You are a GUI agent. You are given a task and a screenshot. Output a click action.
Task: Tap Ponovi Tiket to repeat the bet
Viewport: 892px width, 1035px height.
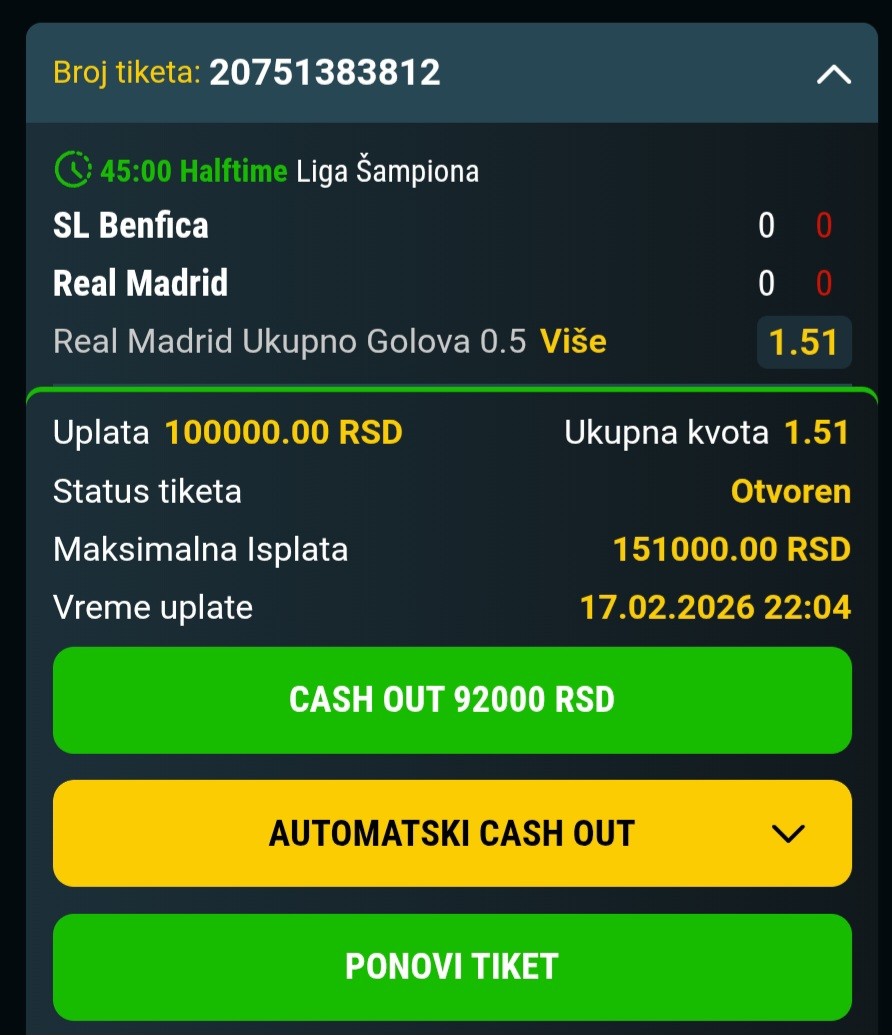(452, 966)
